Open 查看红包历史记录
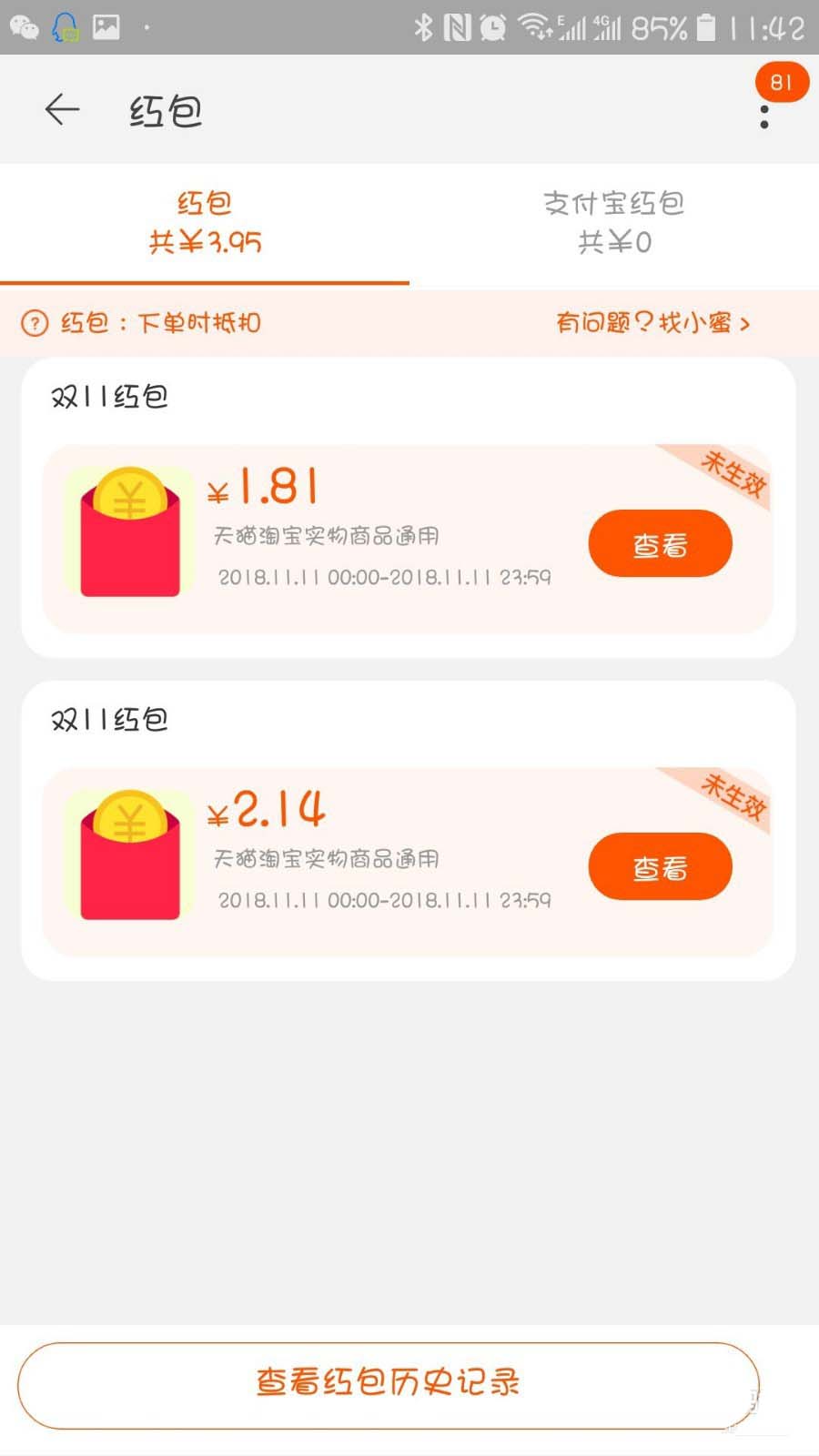Viewport: 819px width, 1456px height. pos(388,1383)
